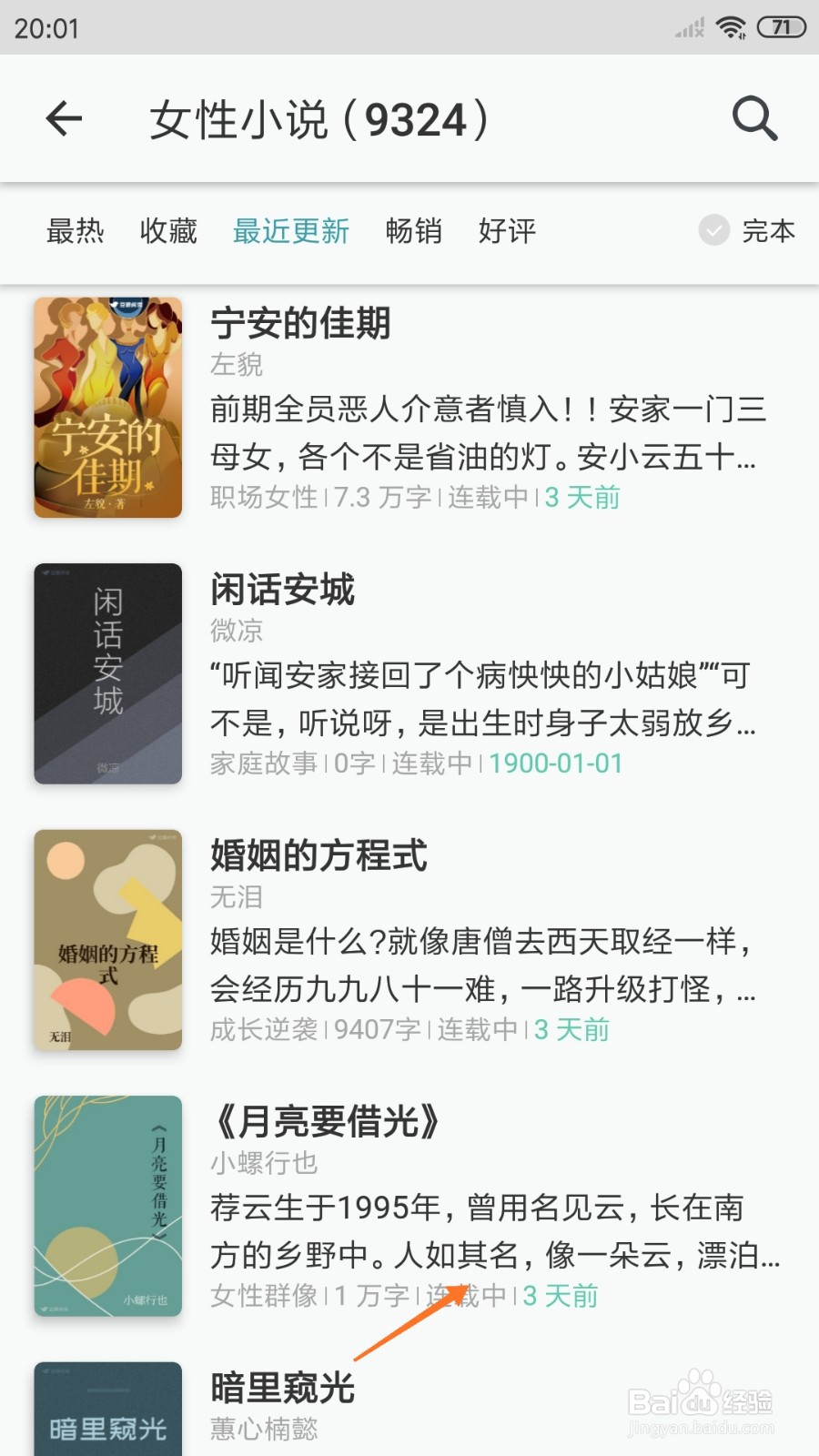819x1456 pixels.
Task: Switch to the 好评 sorting tab
Action: coord(506,232)
